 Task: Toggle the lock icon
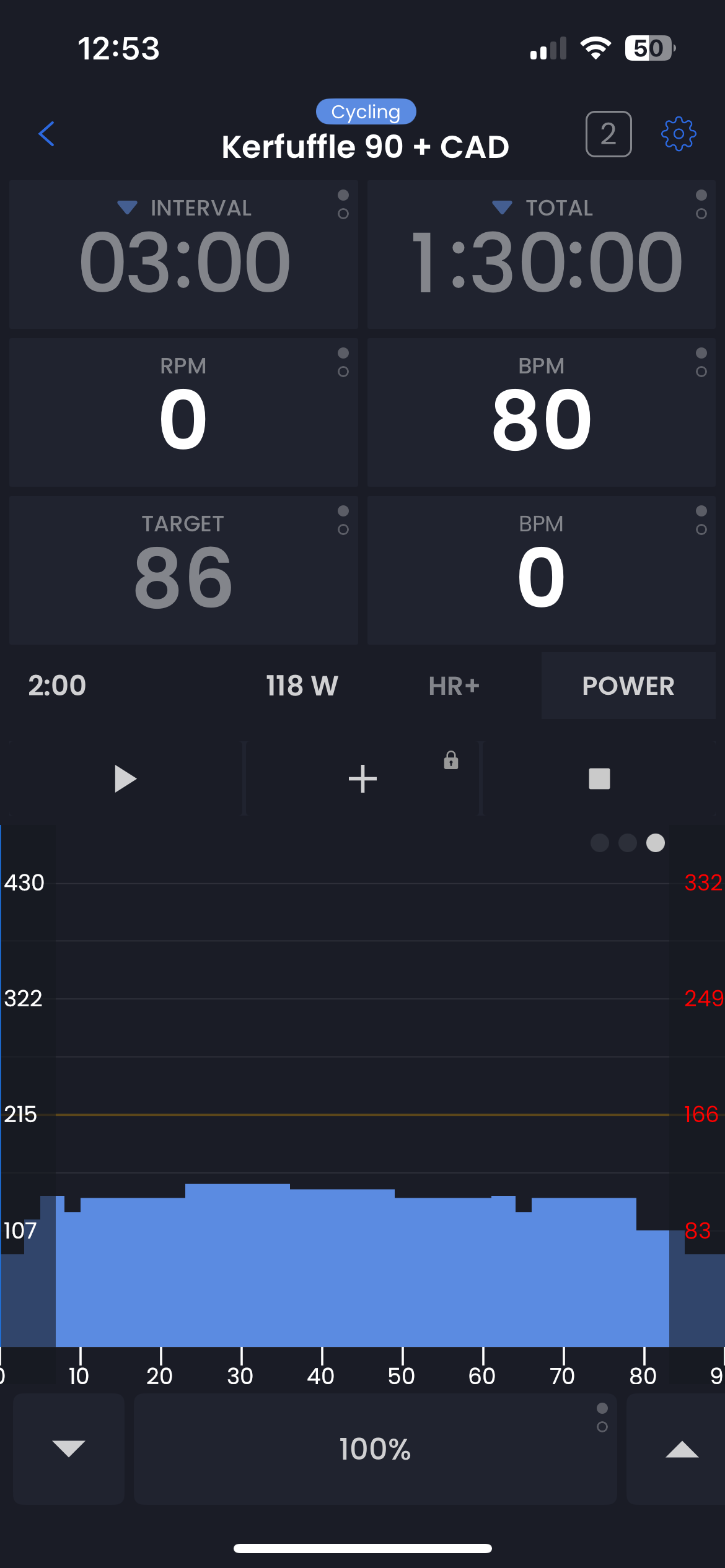pos(451,760)
